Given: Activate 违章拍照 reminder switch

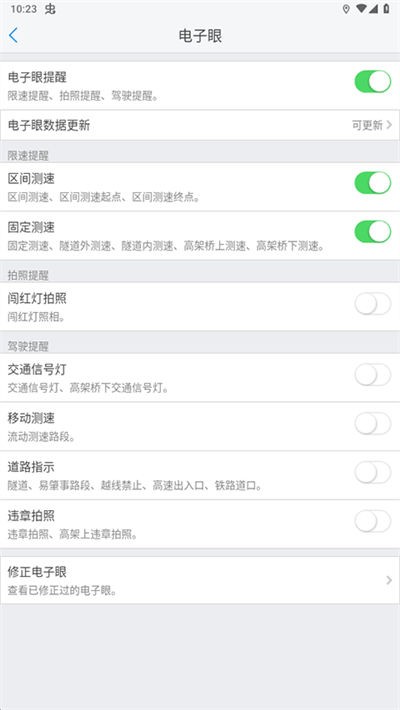Looking at the screenshot, I should click(x=372, y=522).
